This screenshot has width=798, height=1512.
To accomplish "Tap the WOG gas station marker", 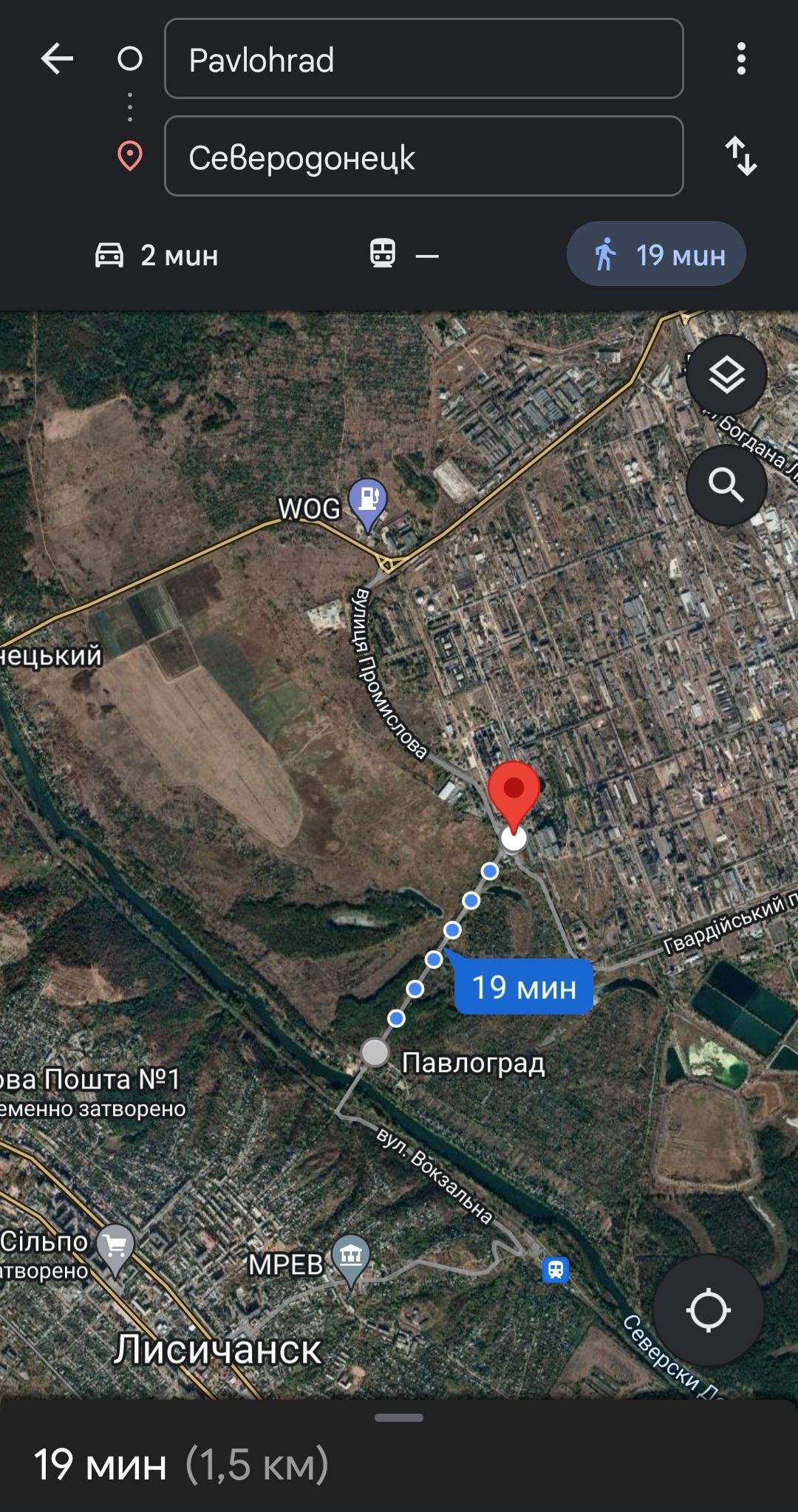I will [x=367, y=504].
